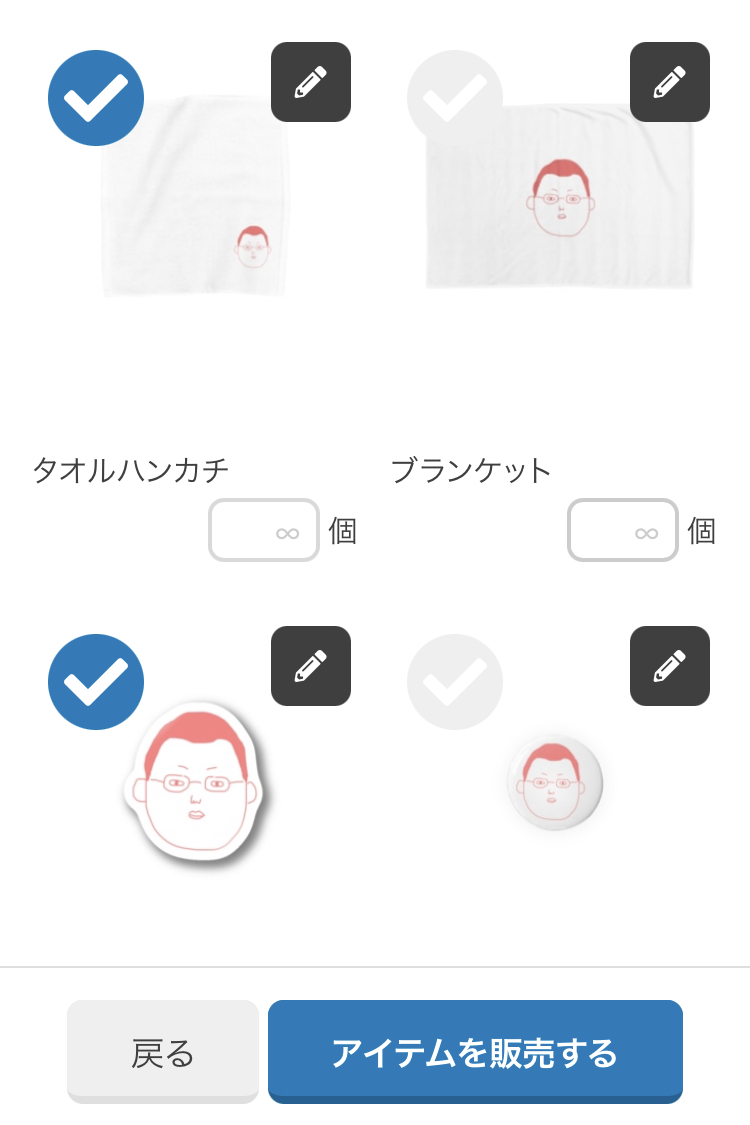Edit the round badge design
Image resolution: width=750 pixels, height=1125 pixels.
pyautogui.click(x=670, y=666)
